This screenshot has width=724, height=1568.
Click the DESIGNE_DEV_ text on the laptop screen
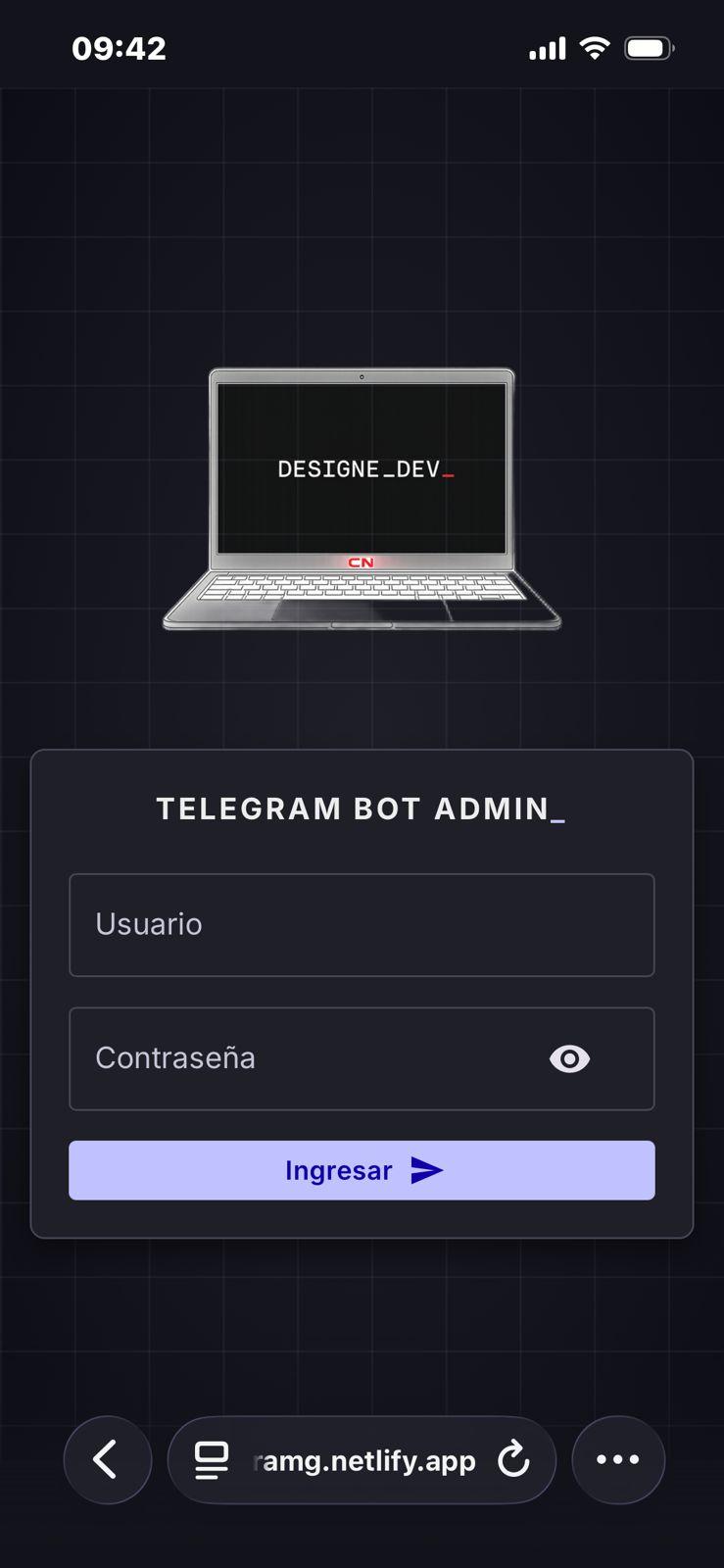pos(358,467)
